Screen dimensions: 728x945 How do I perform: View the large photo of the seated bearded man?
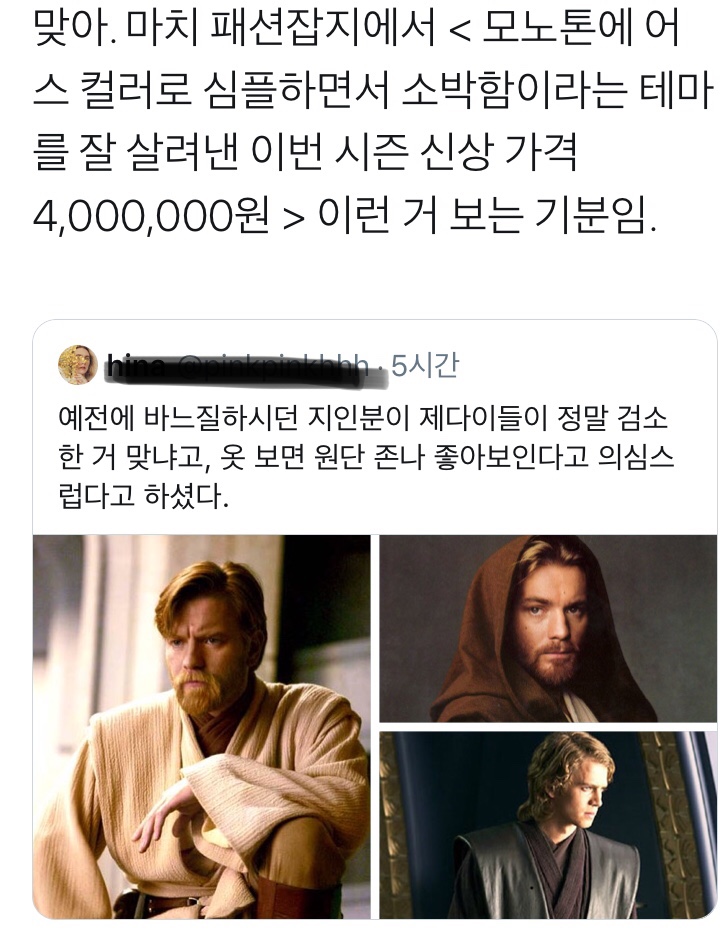[x=202, y=726]
